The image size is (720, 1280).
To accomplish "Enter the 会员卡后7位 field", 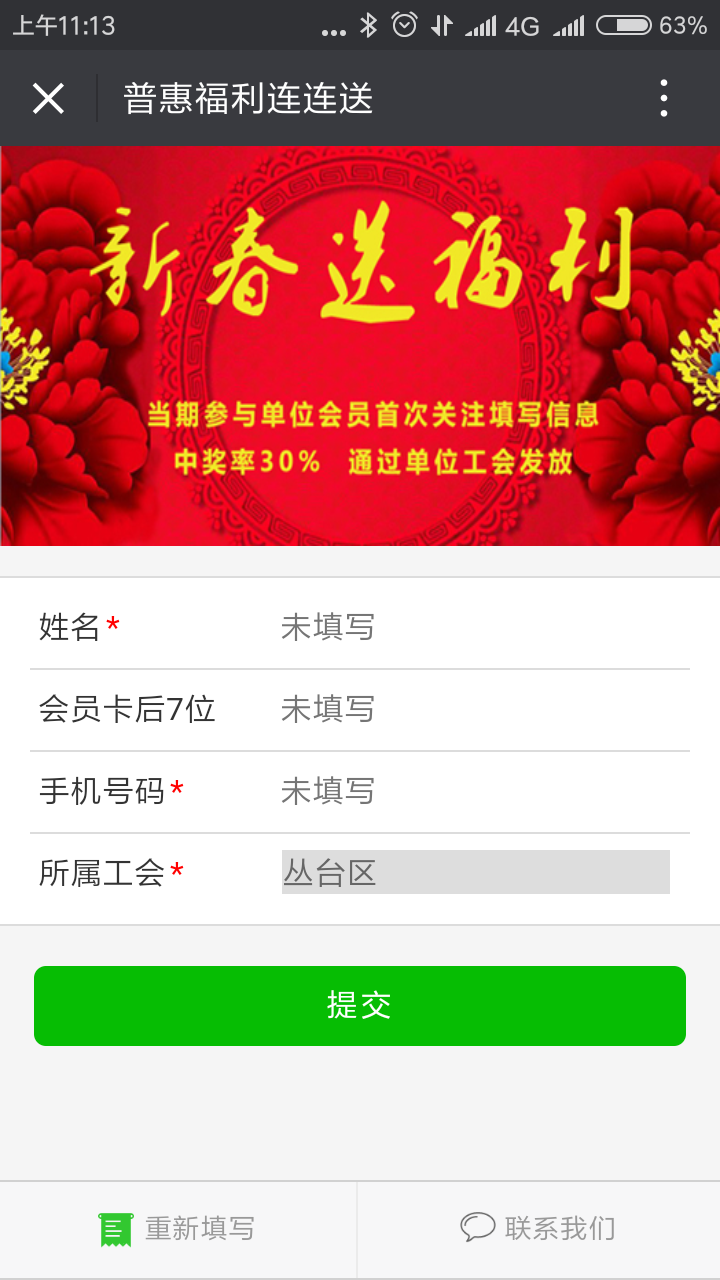I will pyautogui.click(x=475, y=710).
